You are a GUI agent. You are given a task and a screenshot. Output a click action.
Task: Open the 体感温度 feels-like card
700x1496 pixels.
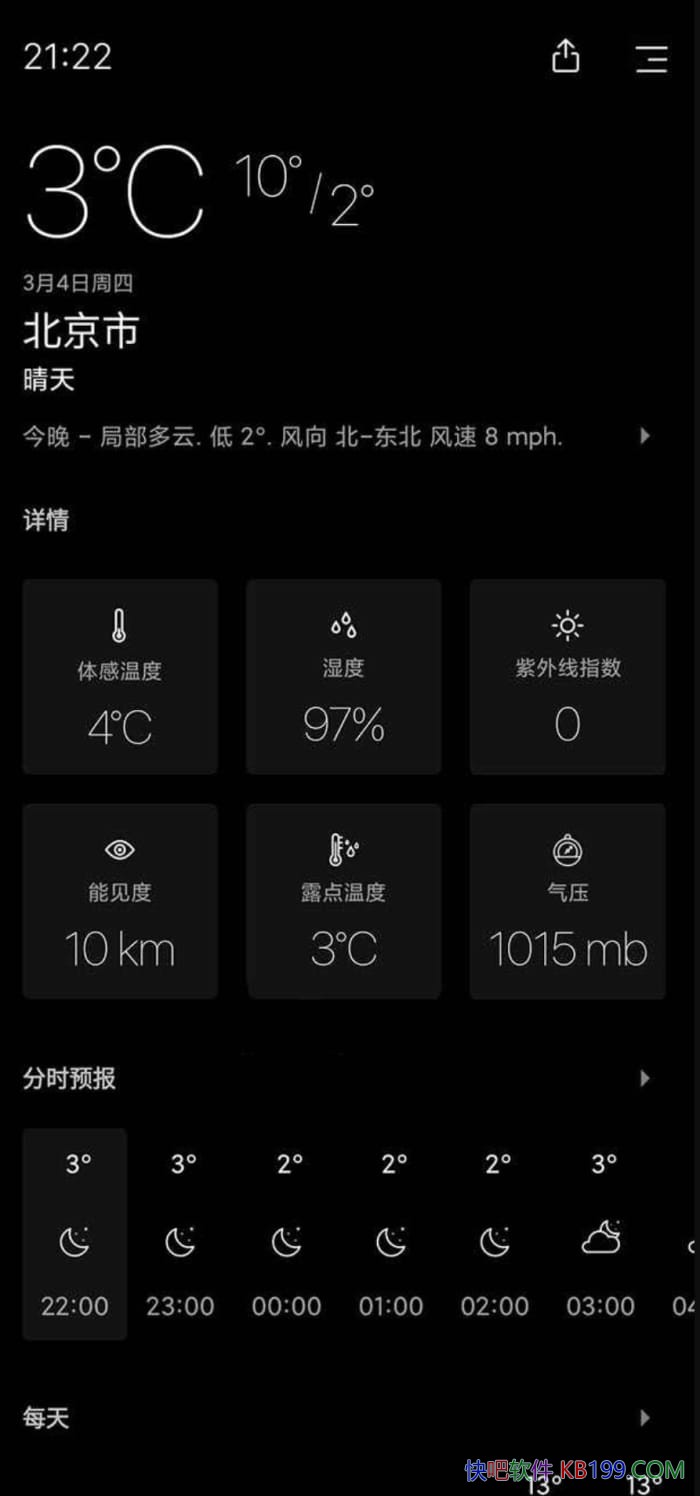pyautogui.click(x=120, y=677)
